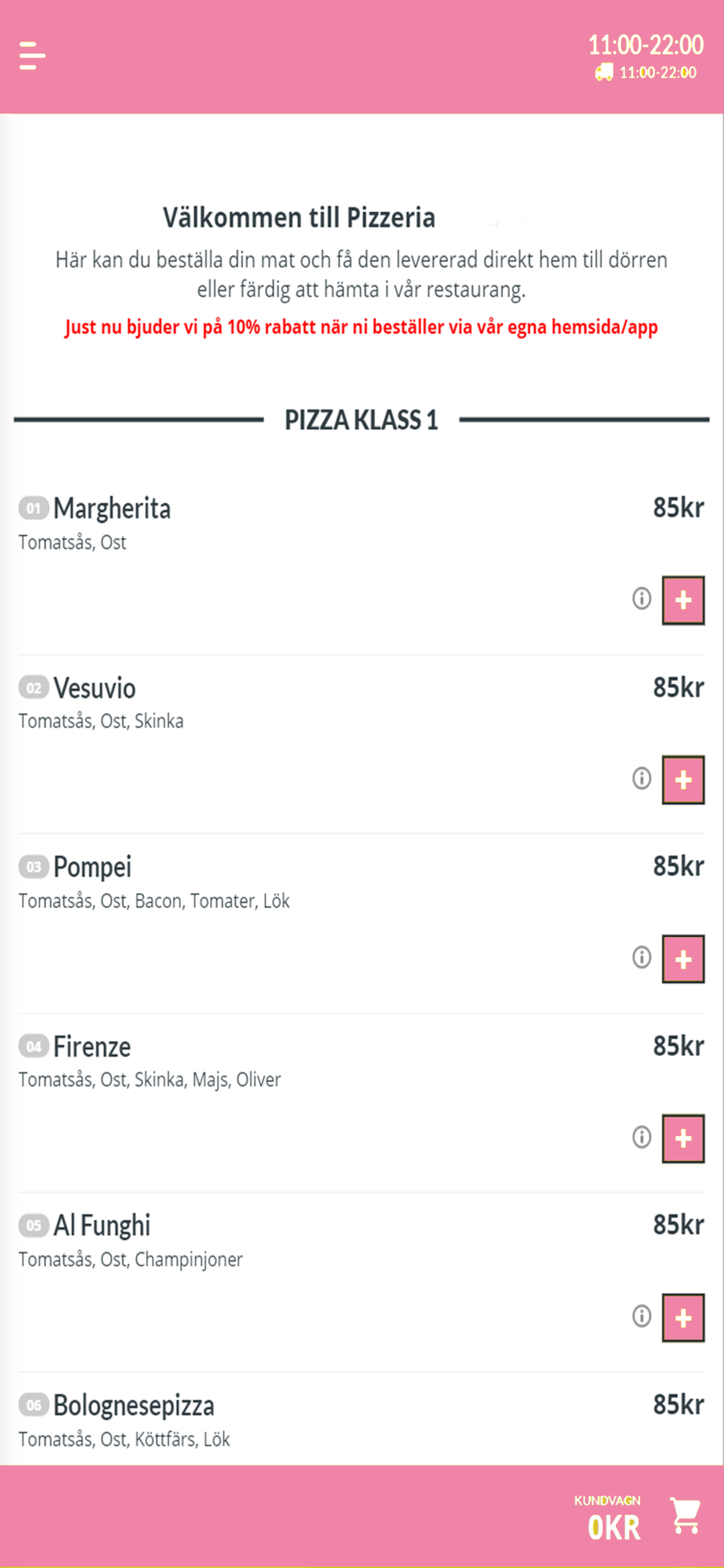Add Margherita pizza to the cart

click(683, 600)
